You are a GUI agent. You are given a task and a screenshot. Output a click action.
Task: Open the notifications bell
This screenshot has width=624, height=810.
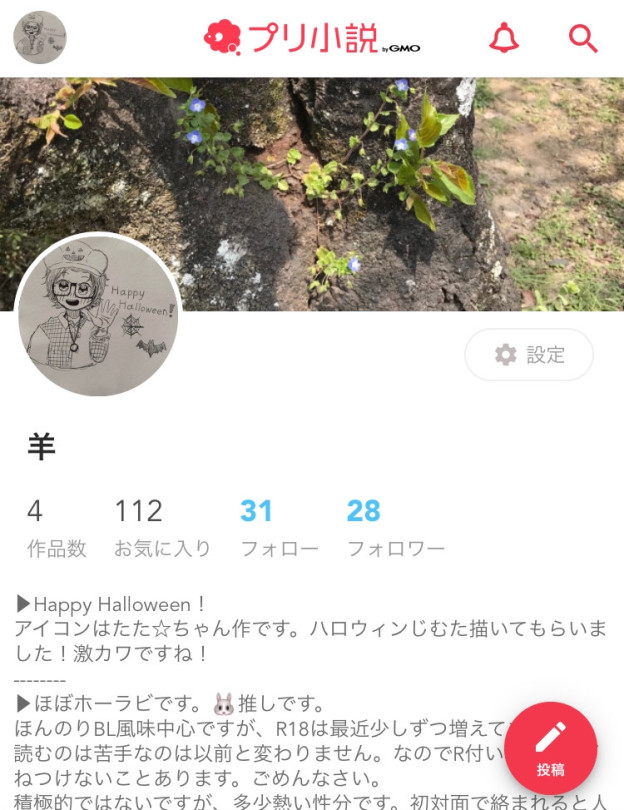pyautogui.click(x=504, y=38)
